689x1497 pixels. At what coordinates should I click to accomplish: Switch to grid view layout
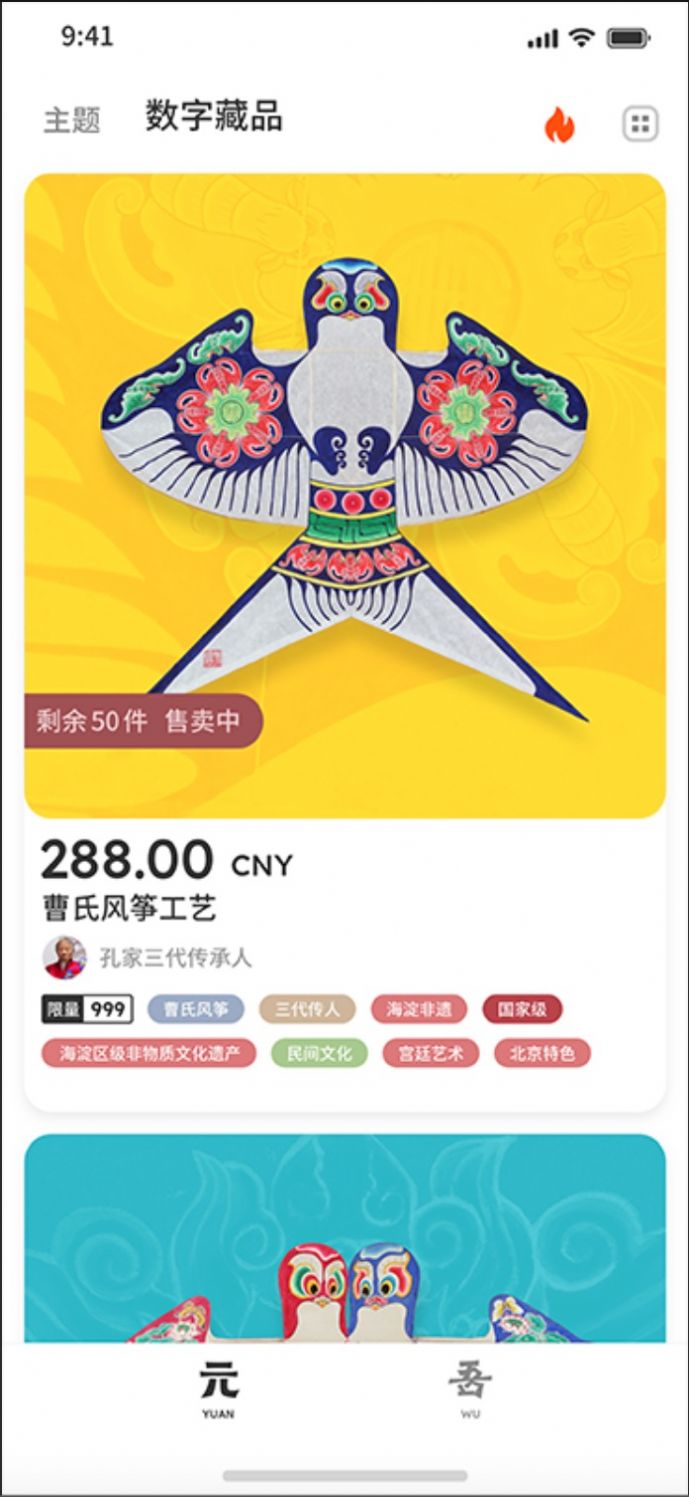[640, 124]
